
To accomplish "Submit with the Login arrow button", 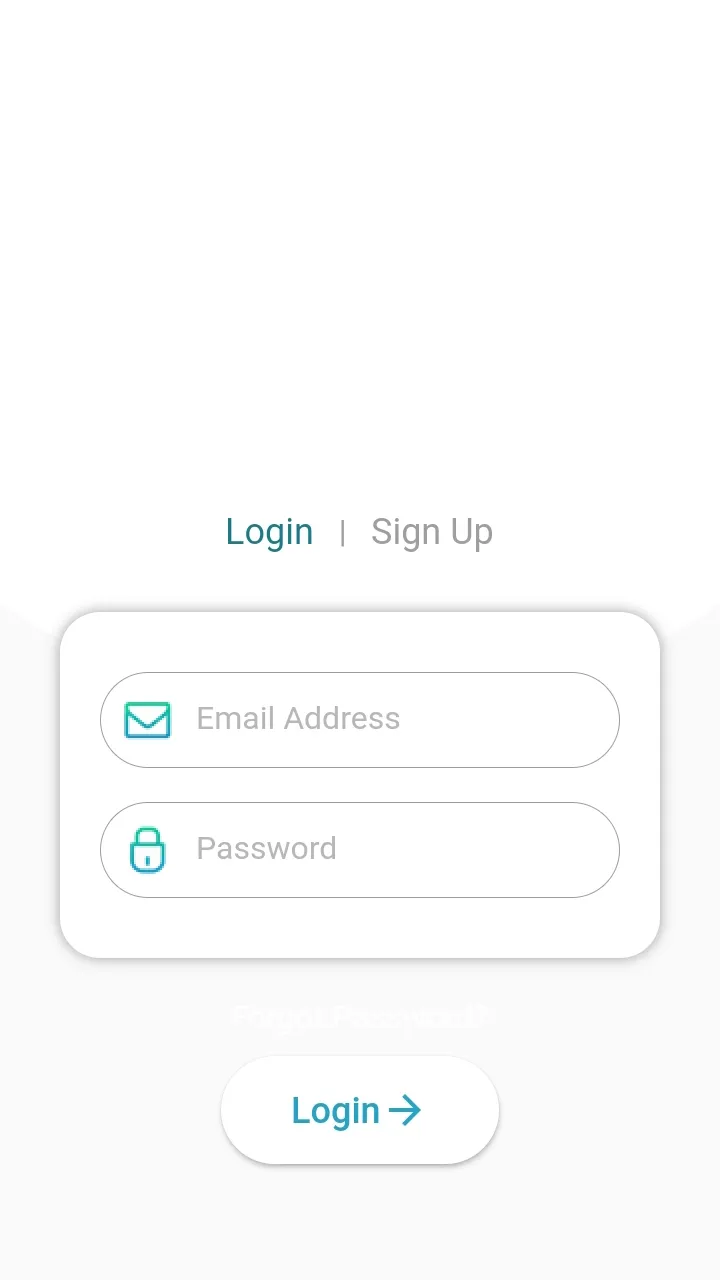I will (x=359, y=1110).
